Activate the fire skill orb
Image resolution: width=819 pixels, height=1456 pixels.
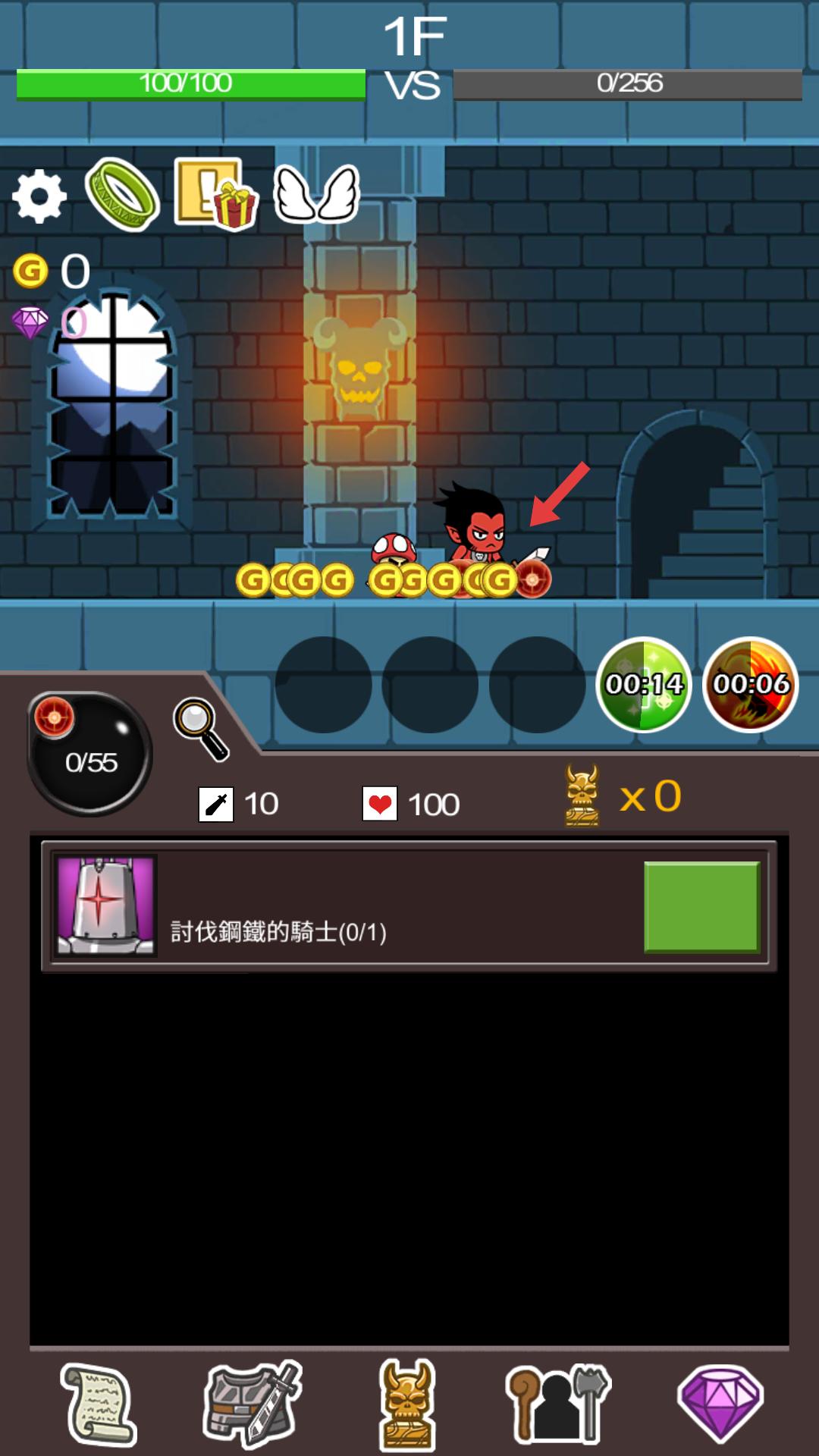pos(751,684)
